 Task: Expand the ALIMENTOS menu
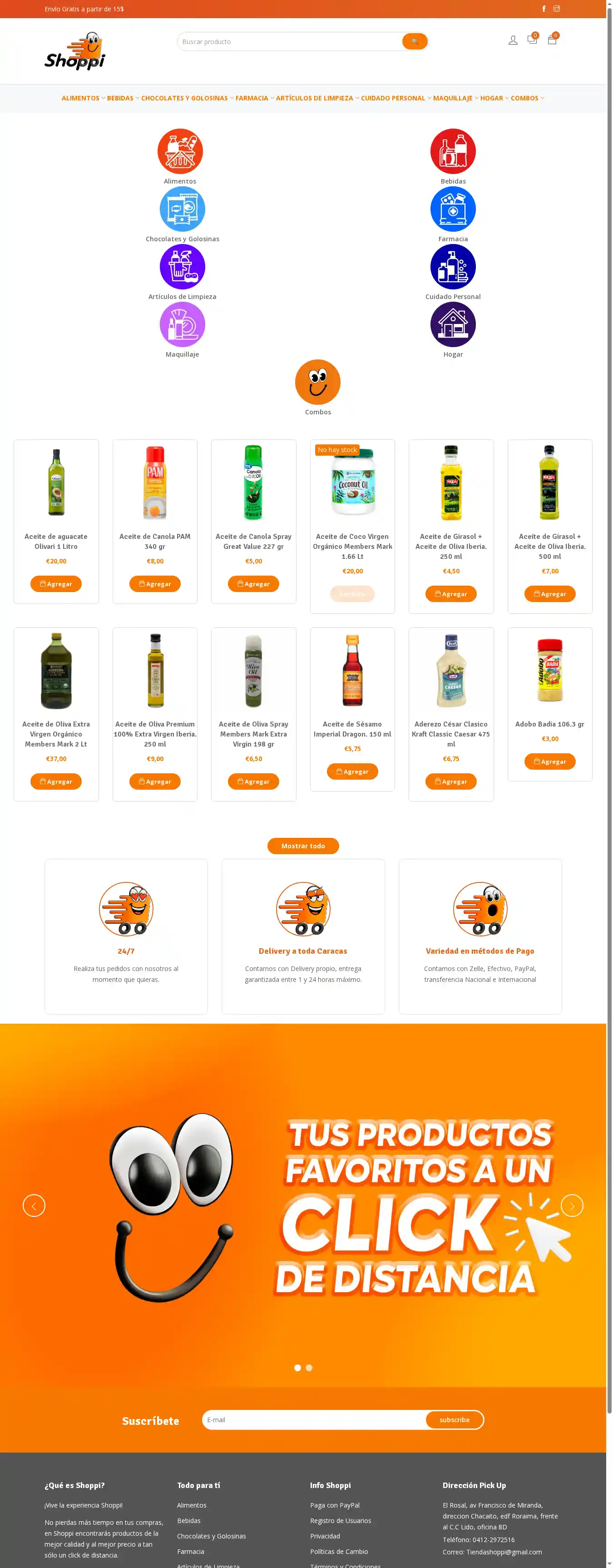point(83,98)
